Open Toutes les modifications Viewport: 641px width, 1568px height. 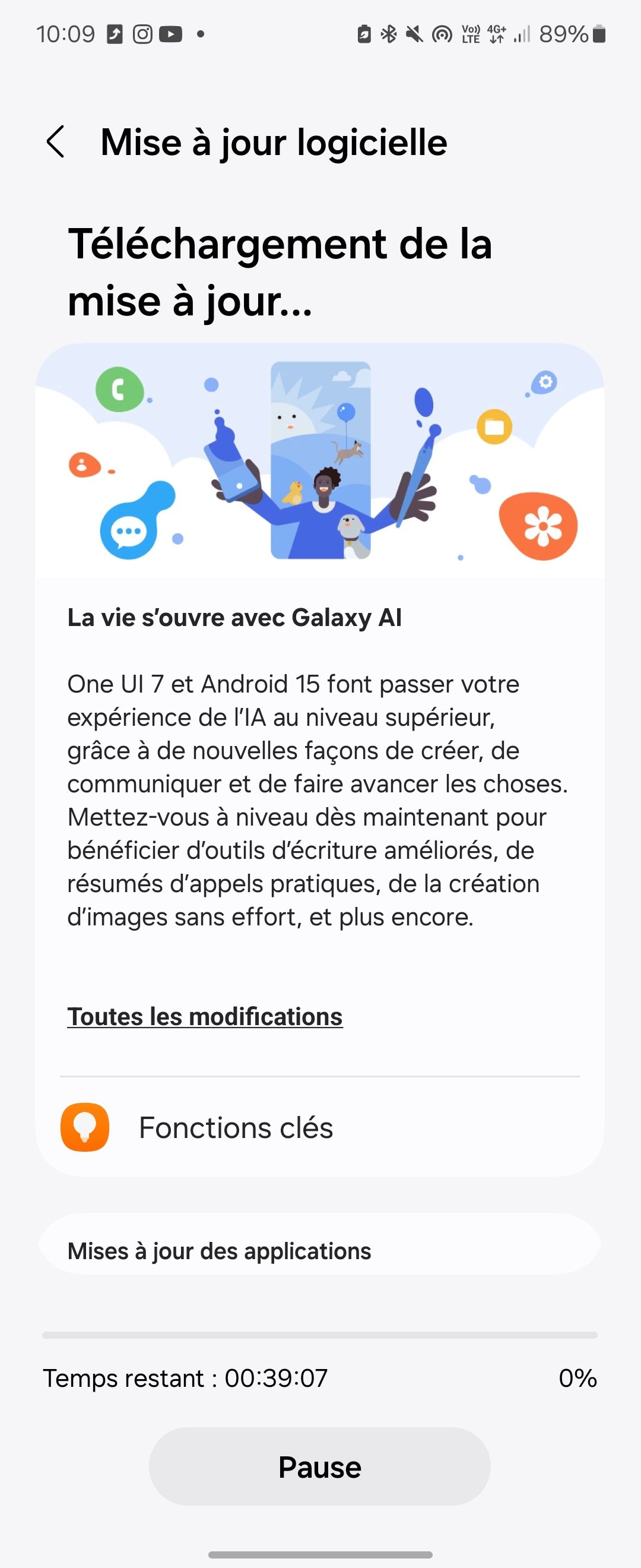205,1015
